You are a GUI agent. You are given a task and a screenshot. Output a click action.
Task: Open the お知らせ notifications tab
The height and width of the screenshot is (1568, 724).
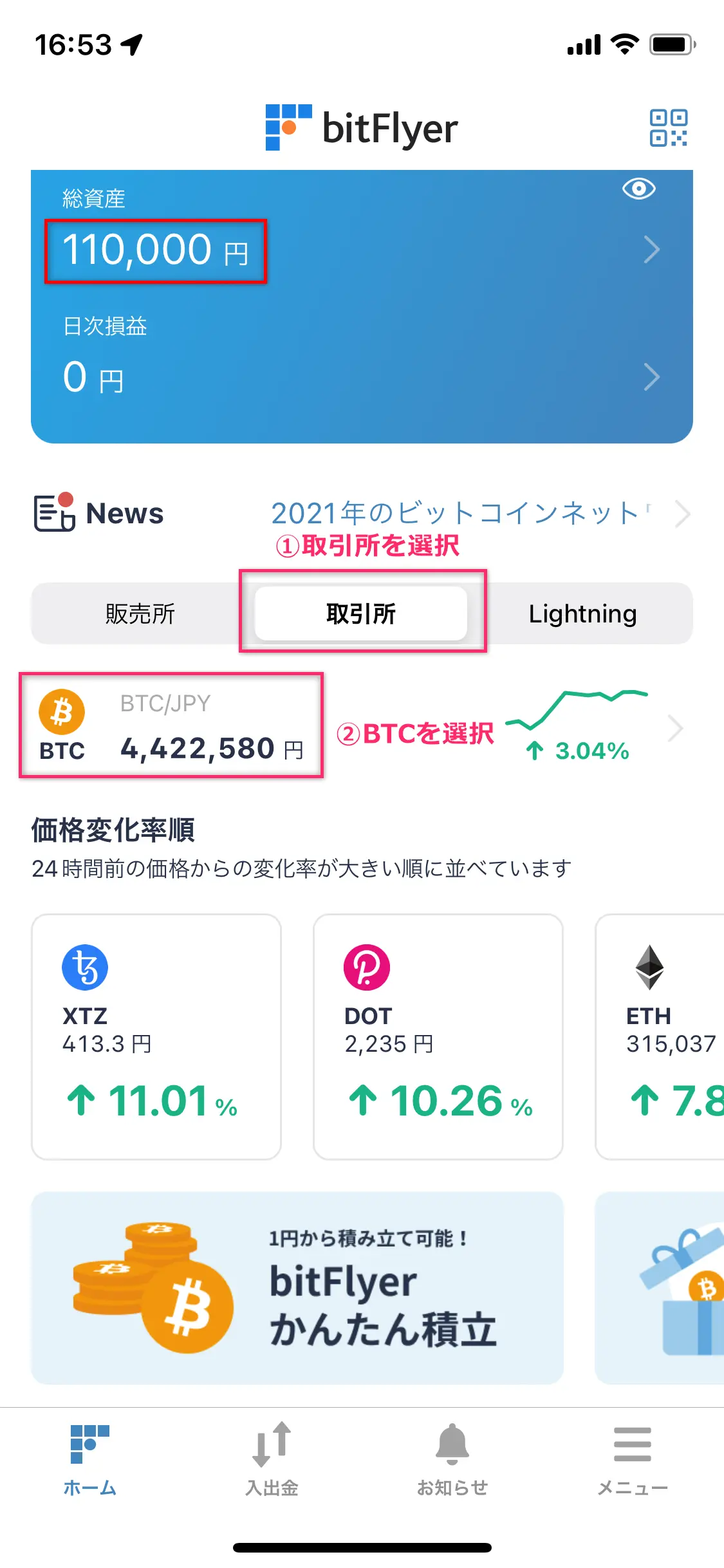tap(452, 1461)
